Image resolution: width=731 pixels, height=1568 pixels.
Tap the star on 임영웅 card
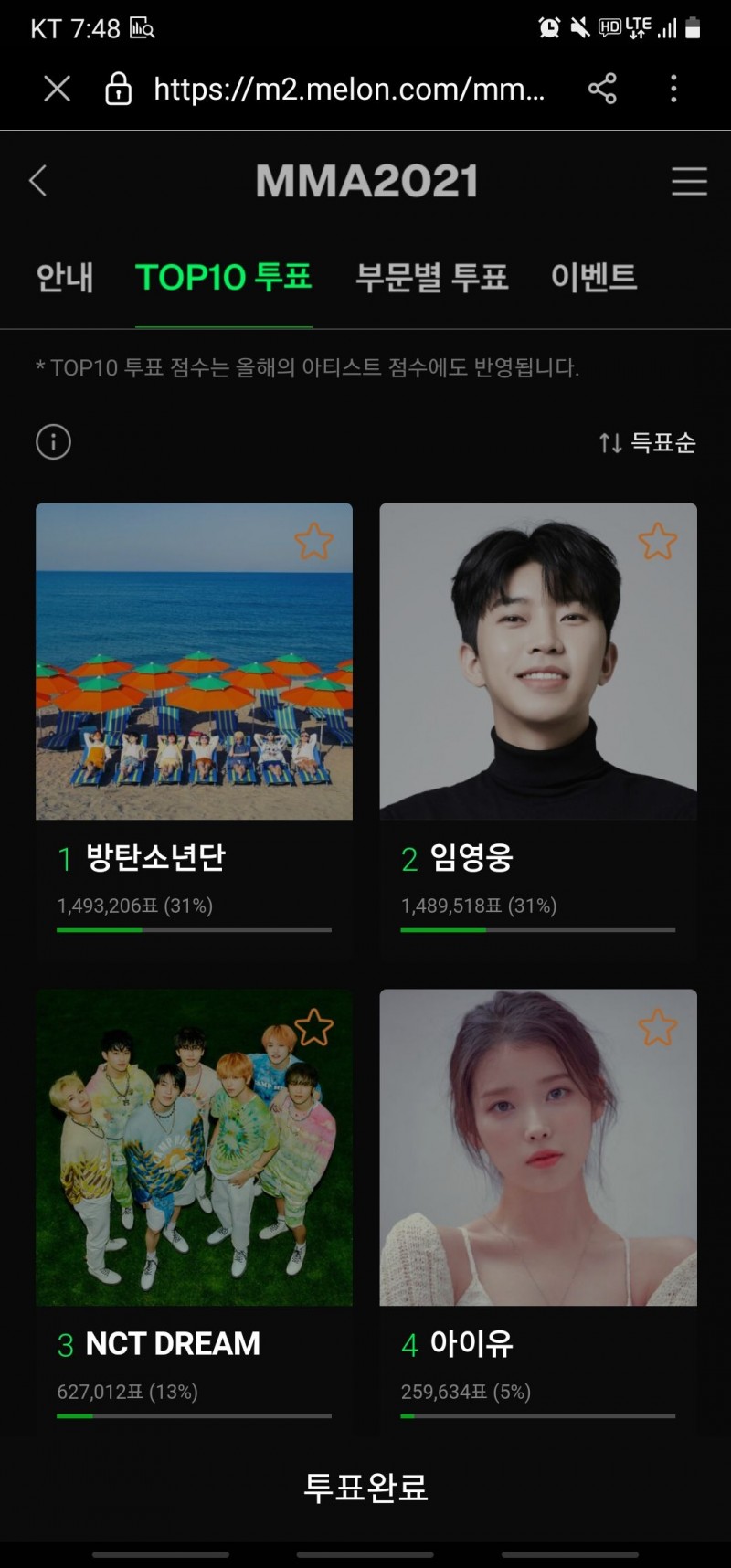pos(658,541)
